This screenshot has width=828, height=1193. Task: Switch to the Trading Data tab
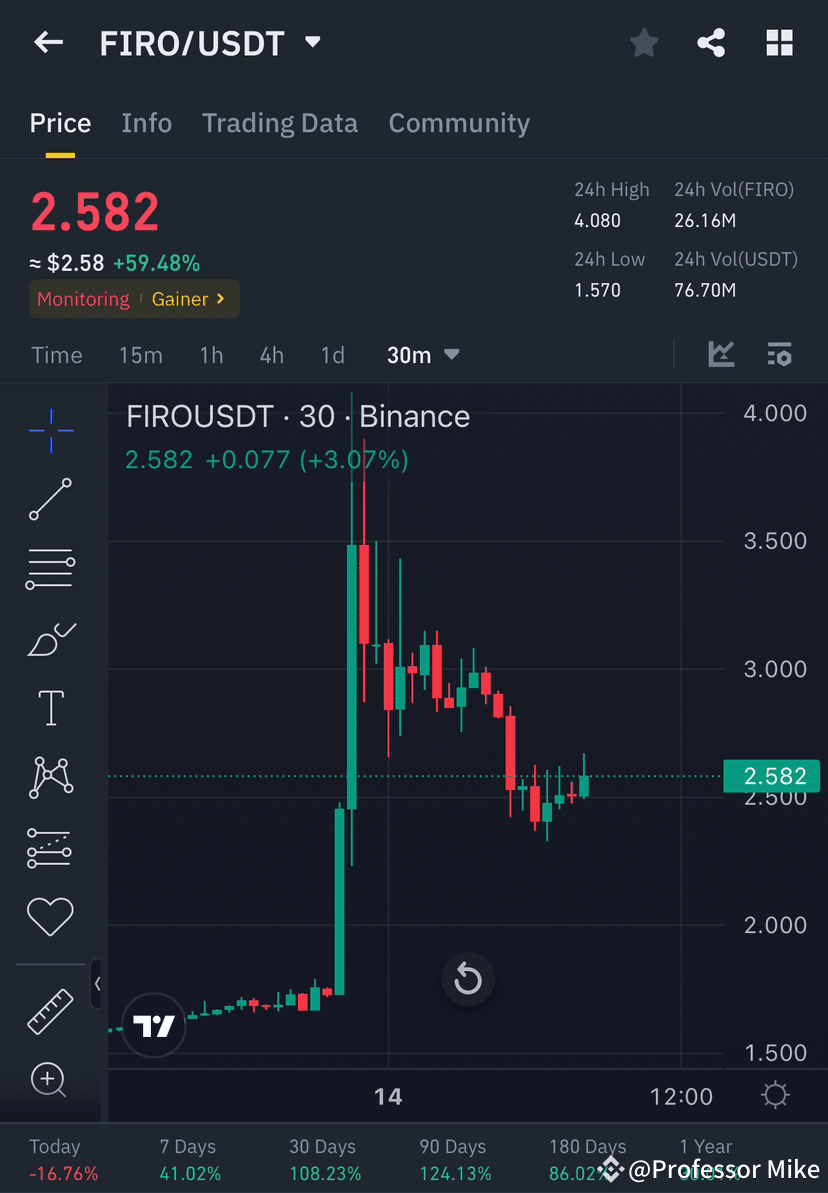pos(280,122)
